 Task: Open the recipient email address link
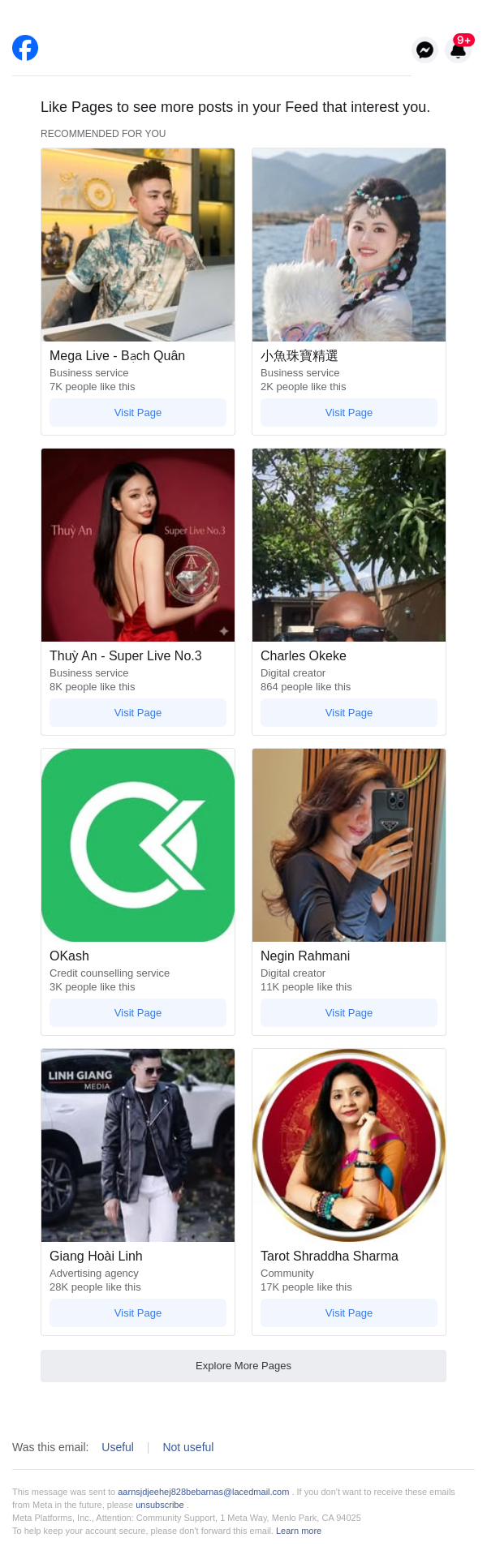tap(204, 1492)
